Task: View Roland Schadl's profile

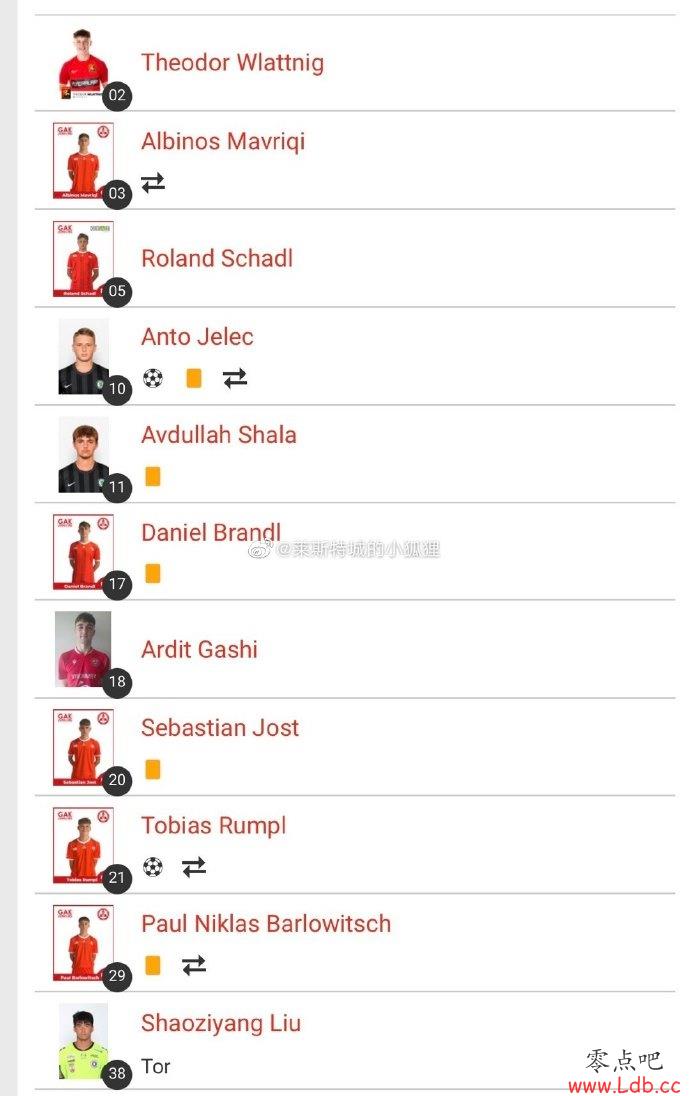Action: coord(217,258)
